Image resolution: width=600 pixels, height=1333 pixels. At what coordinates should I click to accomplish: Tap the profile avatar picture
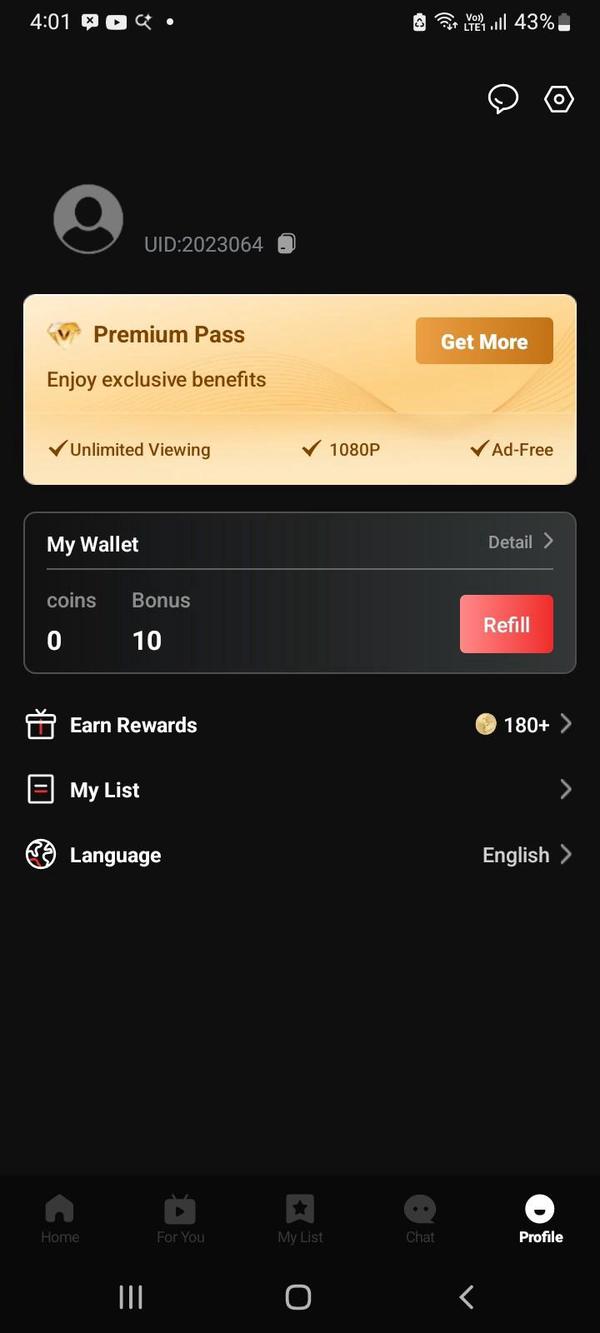[88, 219]
